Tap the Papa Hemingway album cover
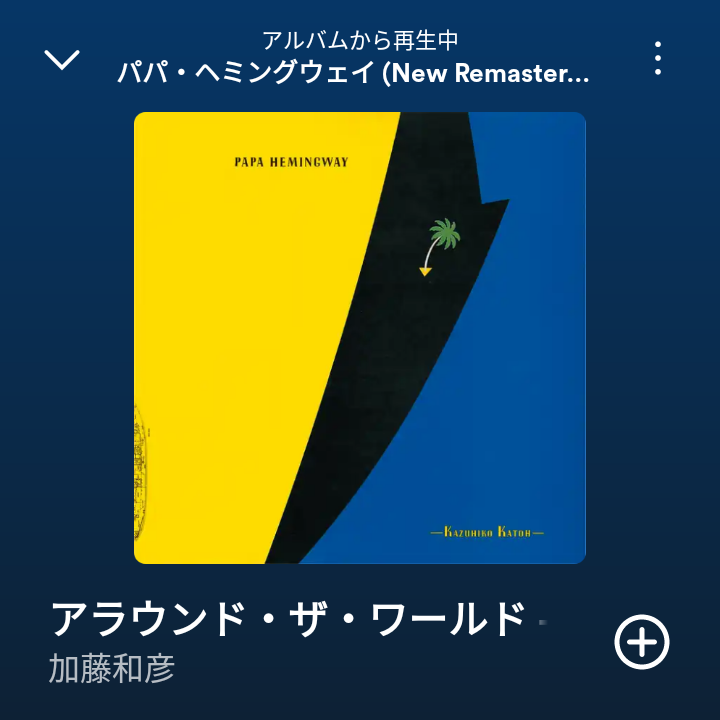 pyautogui.click(x=360, y=337)
